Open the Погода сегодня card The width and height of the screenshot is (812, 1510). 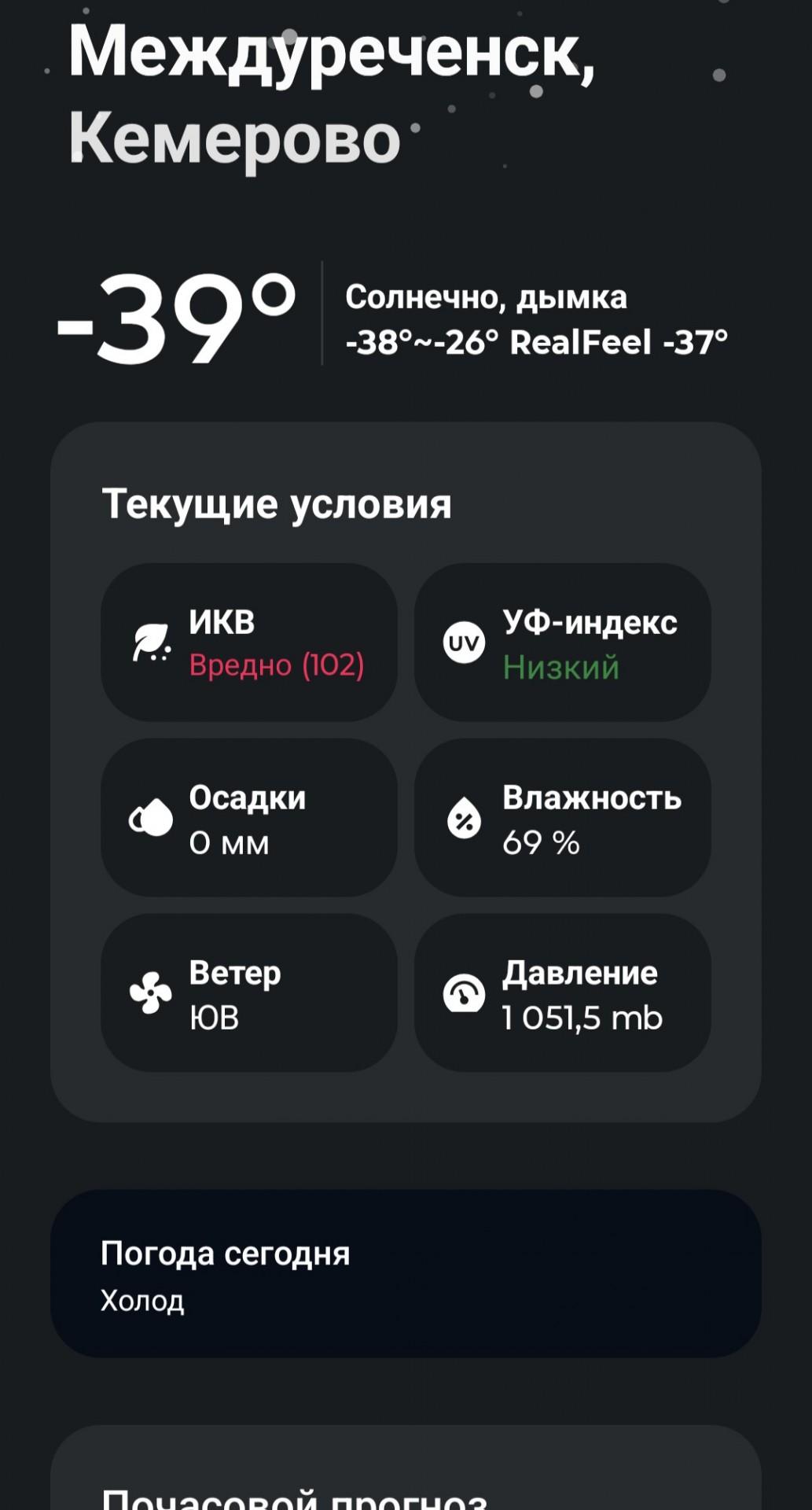tap(406, 1273)
